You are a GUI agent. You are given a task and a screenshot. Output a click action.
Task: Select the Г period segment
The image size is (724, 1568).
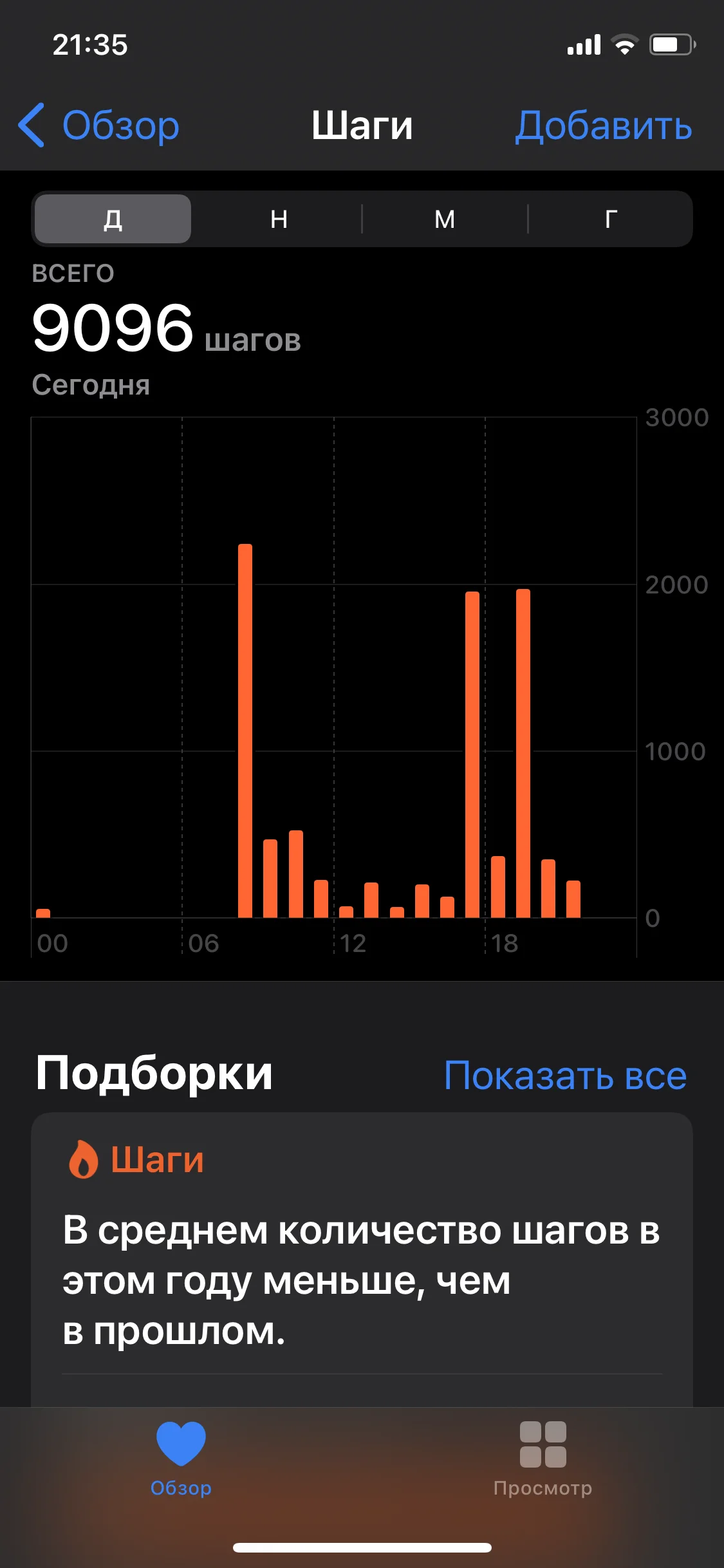[x=610, y=219]
